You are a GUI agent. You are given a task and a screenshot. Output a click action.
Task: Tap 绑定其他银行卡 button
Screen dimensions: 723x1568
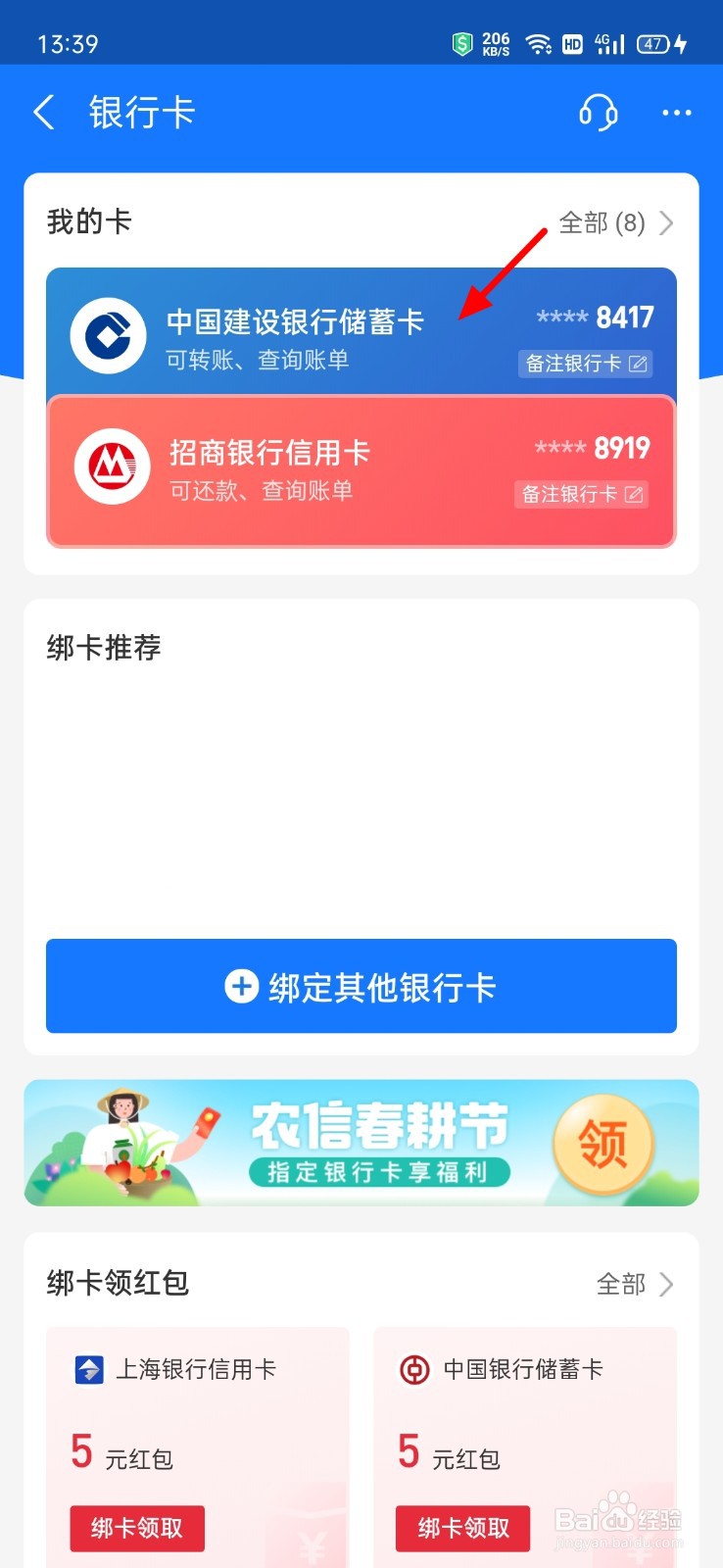point(361,987)
